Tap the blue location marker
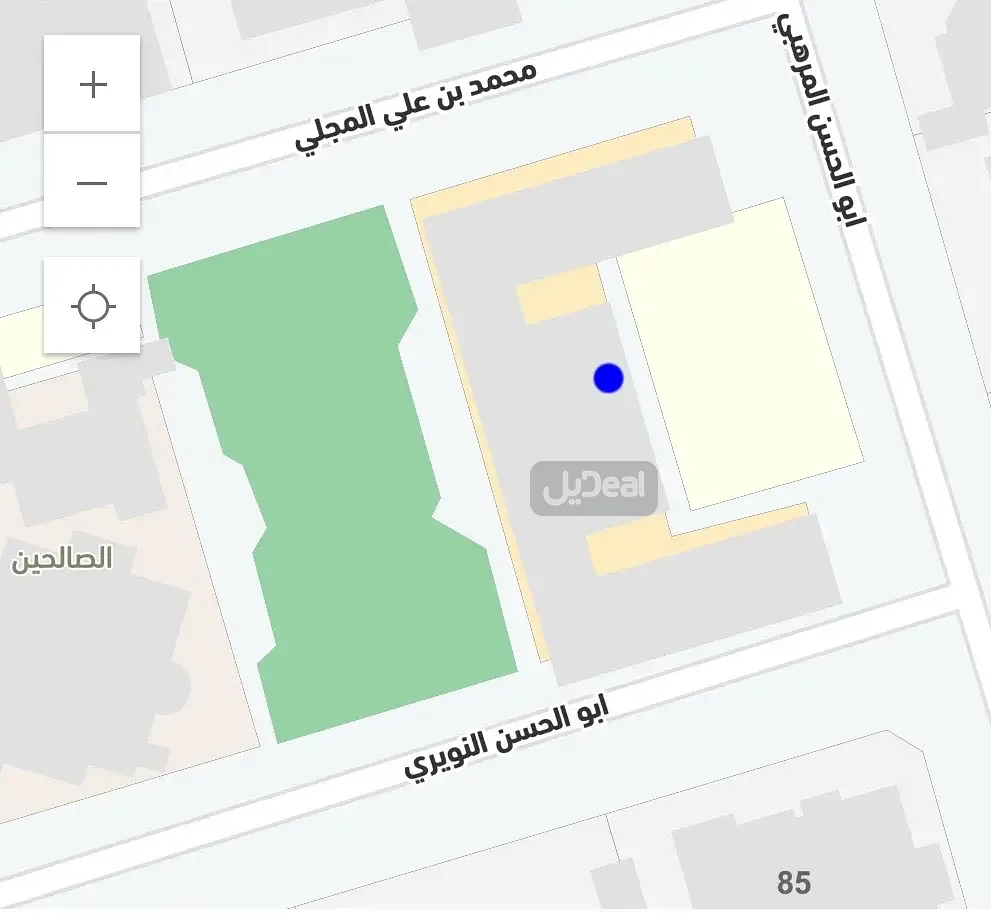Viewport: 991px width, 923px height. pyautogui.click(x=608, y=378)
